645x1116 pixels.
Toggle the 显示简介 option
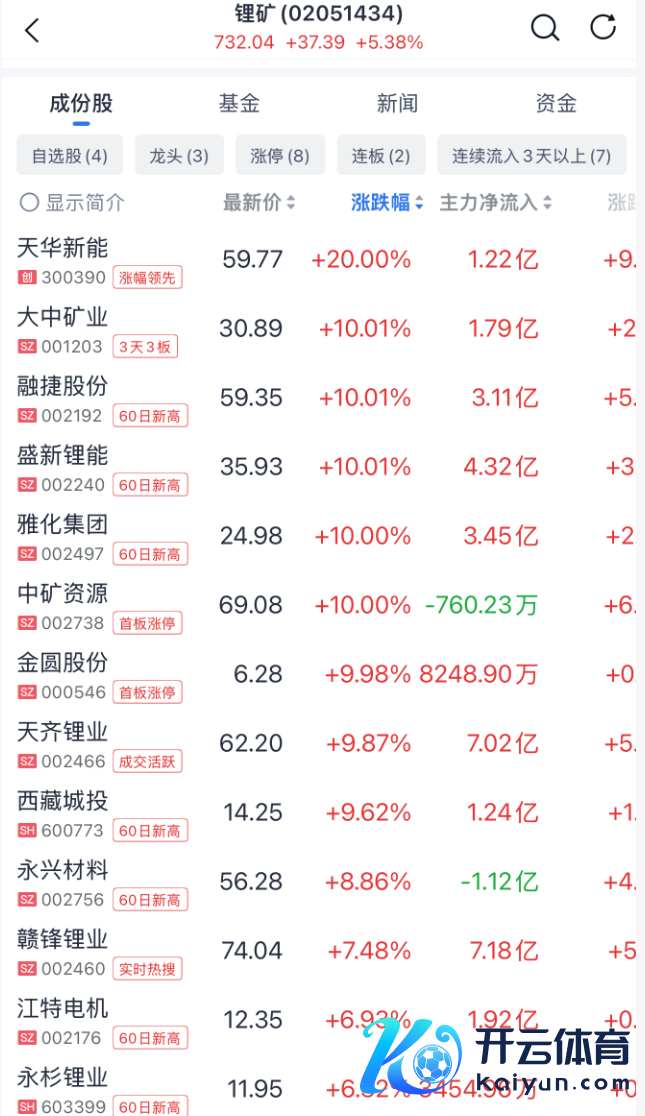(72, 203)
